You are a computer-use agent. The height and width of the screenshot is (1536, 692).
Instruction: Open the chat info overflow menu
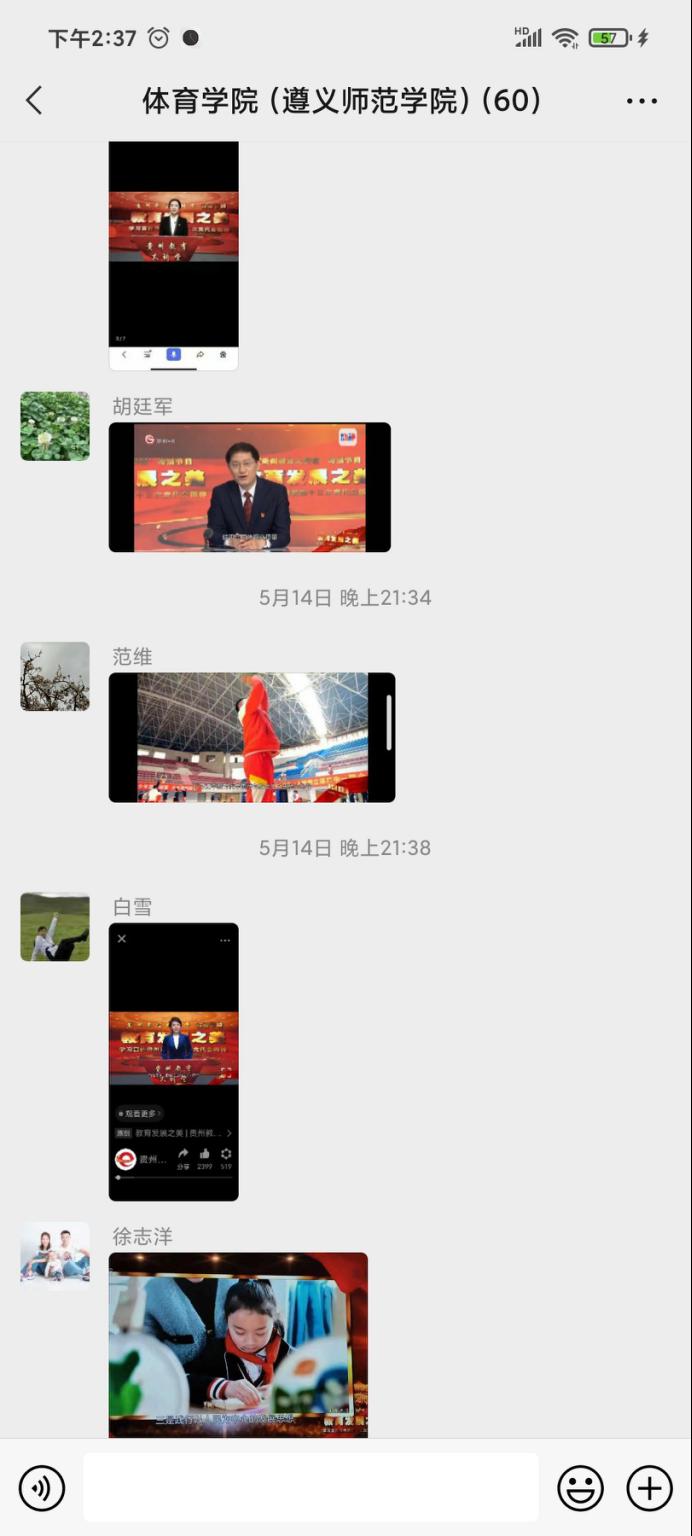(x=641, y=101)
